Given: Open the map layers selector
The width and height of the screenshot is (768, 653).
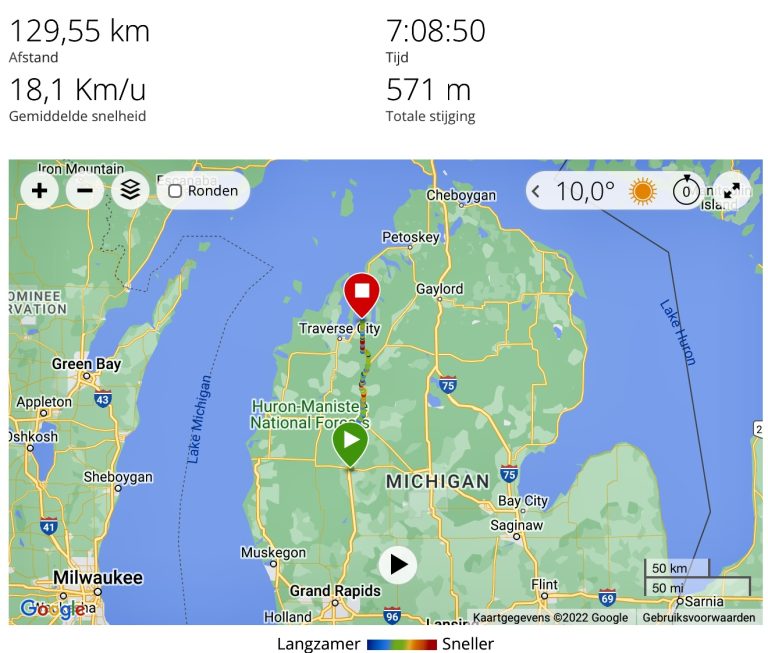Looking at the screenshot, I should (x=130, y=190).
